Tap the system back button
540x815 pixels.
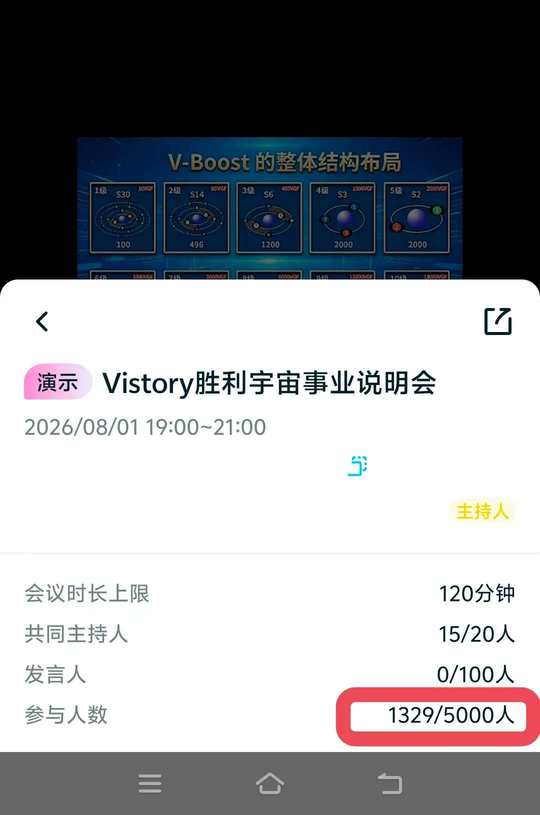[389, 783]
